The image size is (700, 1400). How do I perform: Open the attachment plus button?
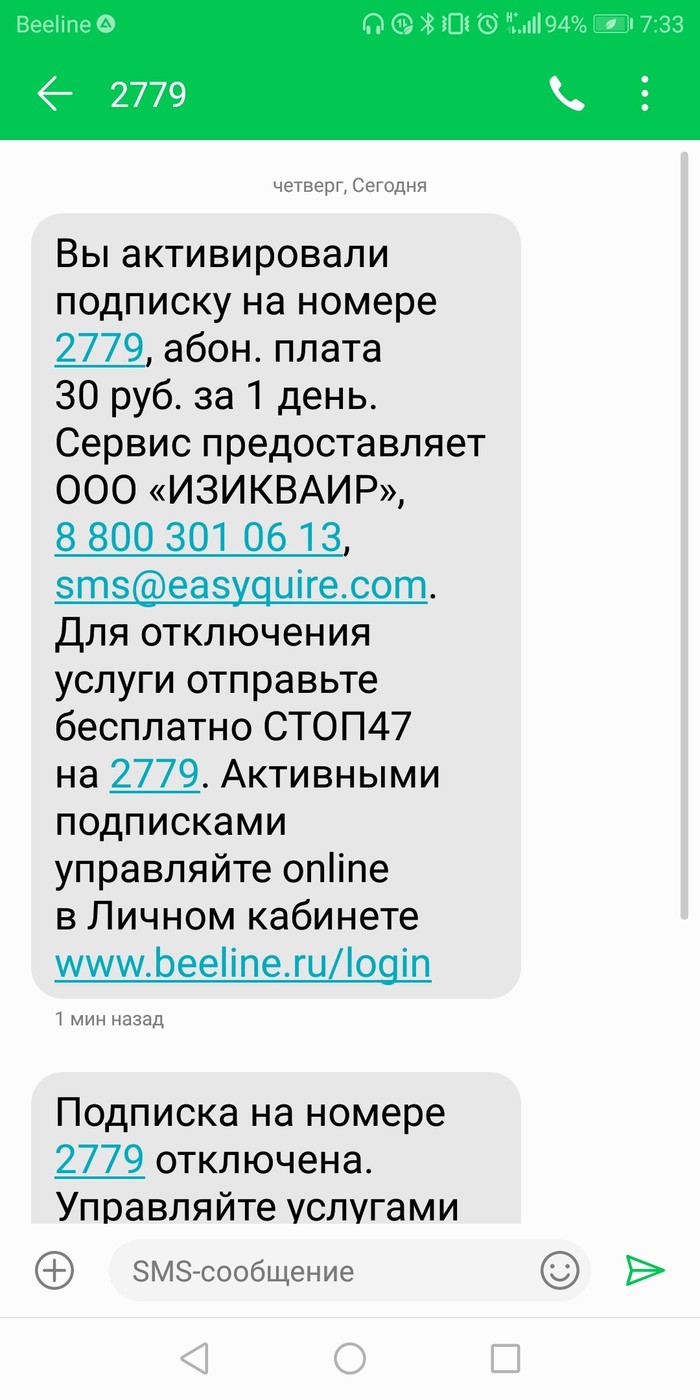tap(54, 1271)
